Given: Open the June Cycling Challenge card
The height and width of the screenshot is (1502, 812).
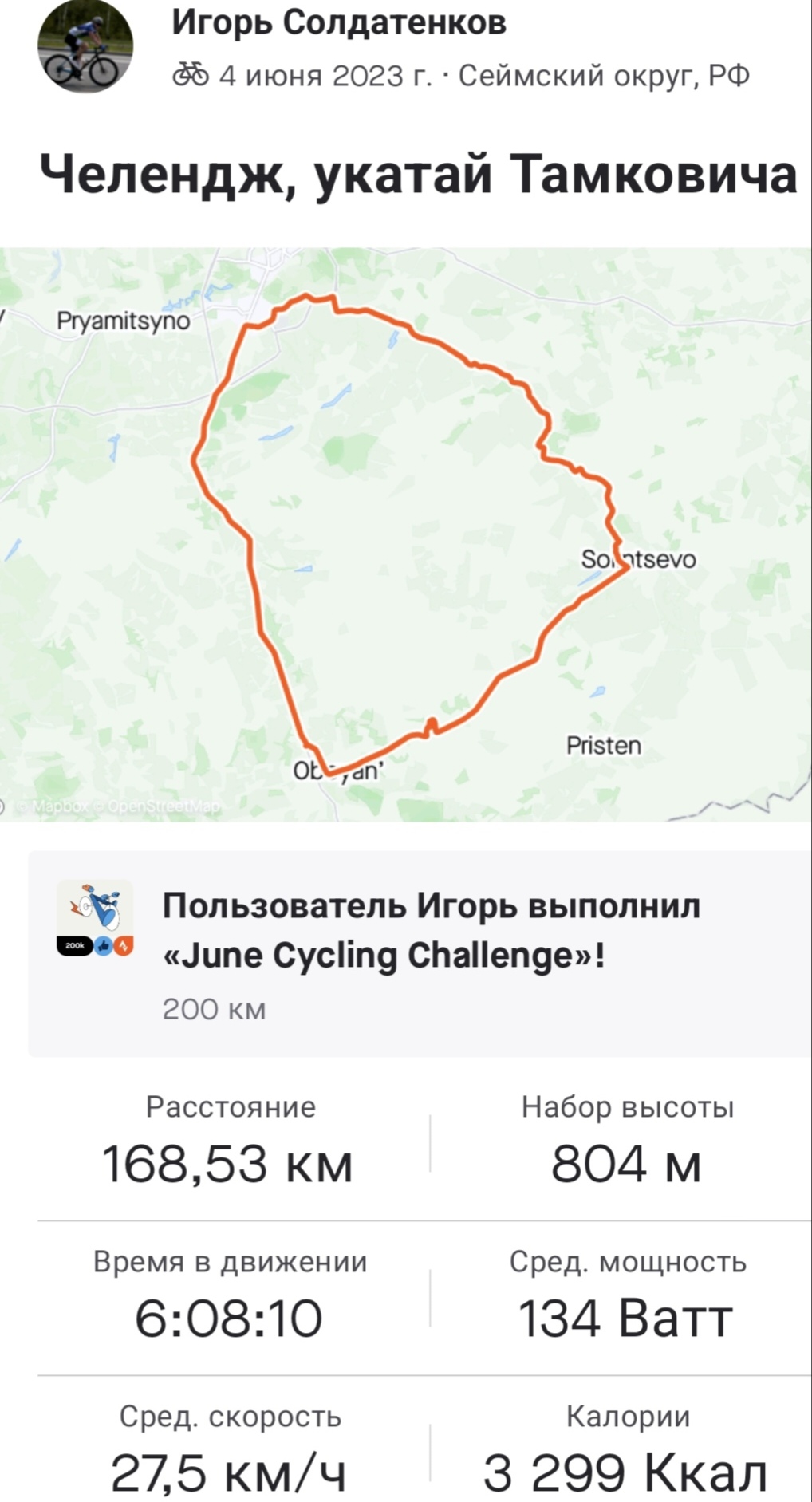Looking at the screenshot, I should click(x=420, y=954).
